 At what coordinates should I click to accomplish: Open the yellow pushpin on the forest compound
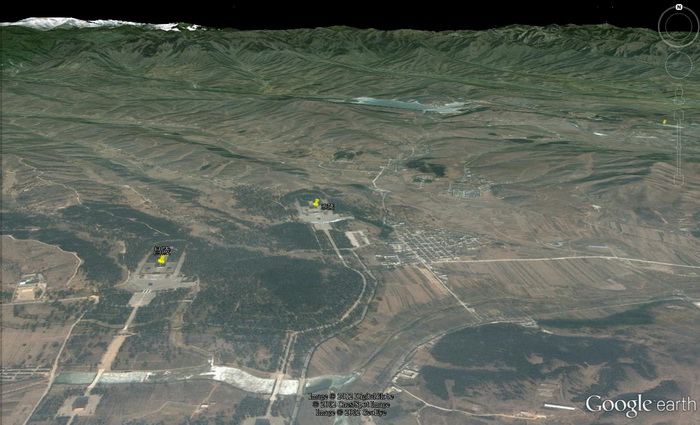point(162,259)
